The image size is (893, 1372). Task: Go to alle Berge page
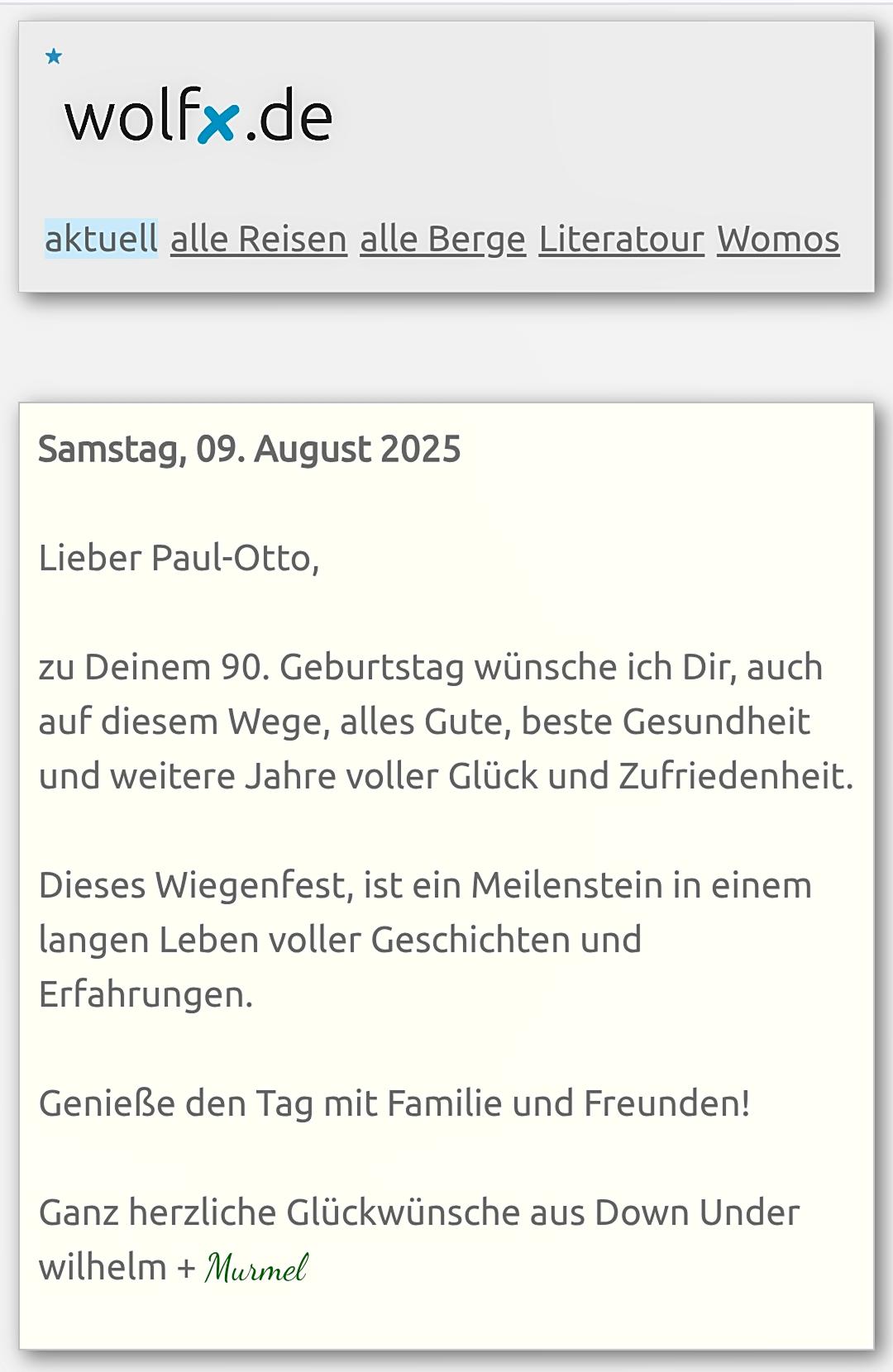pos(442,239)
